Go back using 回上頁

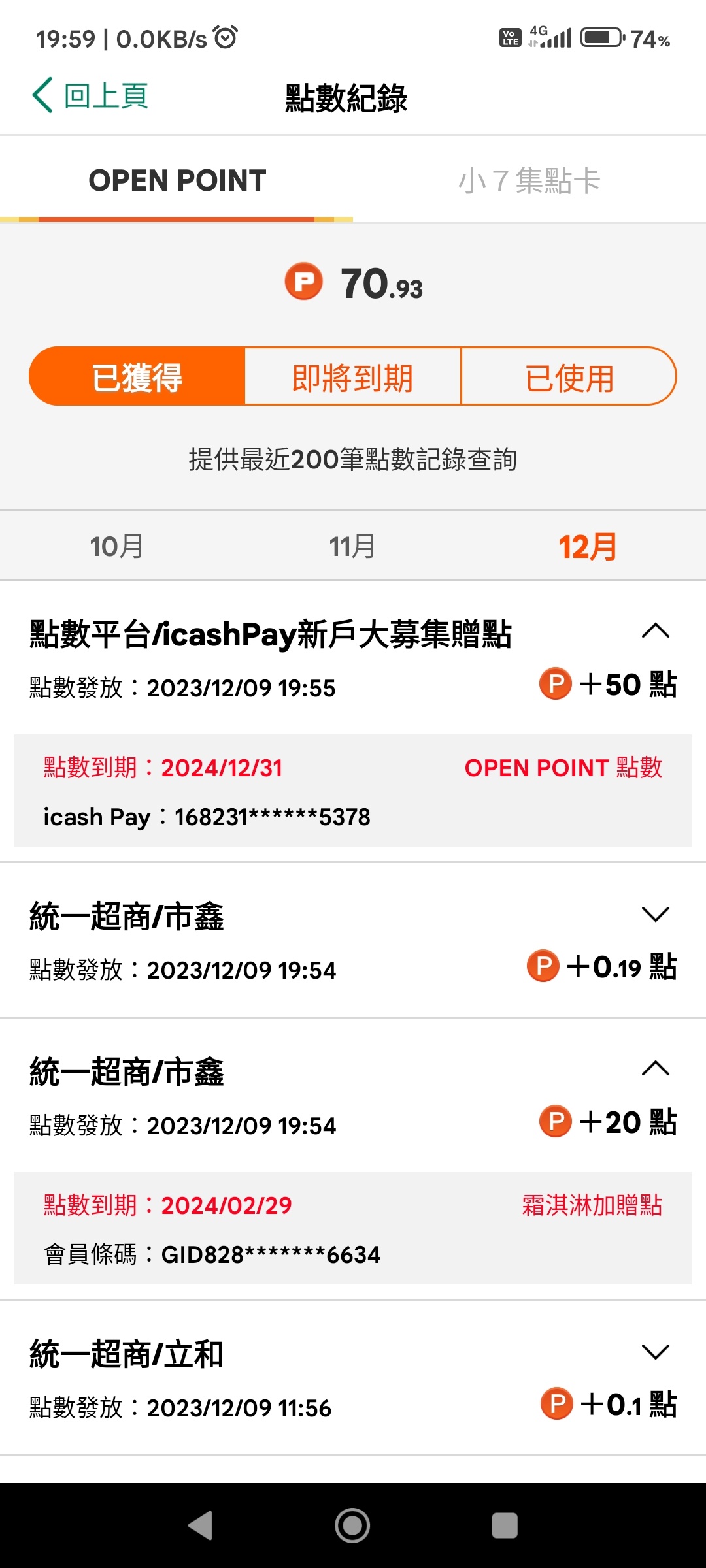click(x=90, y=96)
